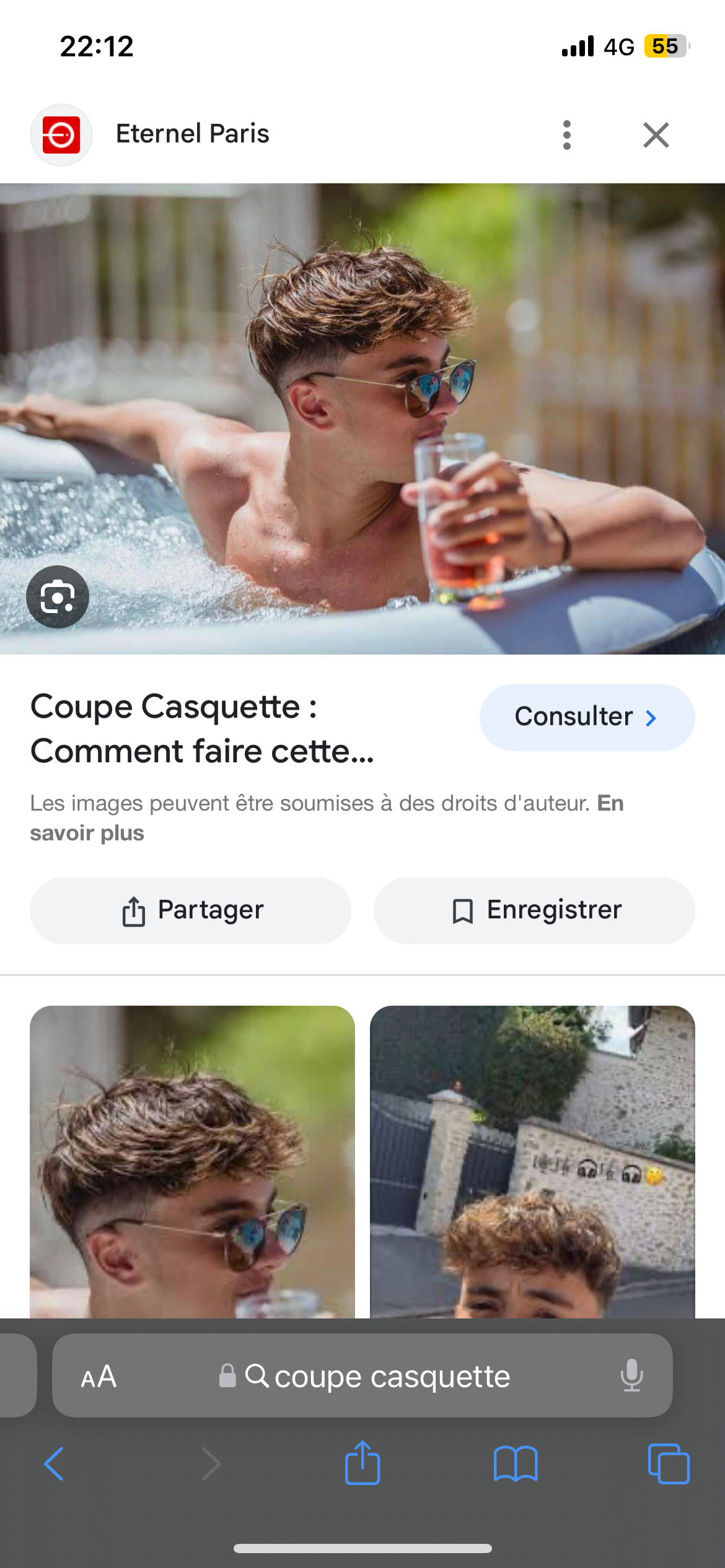The image size is (725, 1568).
Task: Start voice search with the microphone
Action: coord(631,1375)
